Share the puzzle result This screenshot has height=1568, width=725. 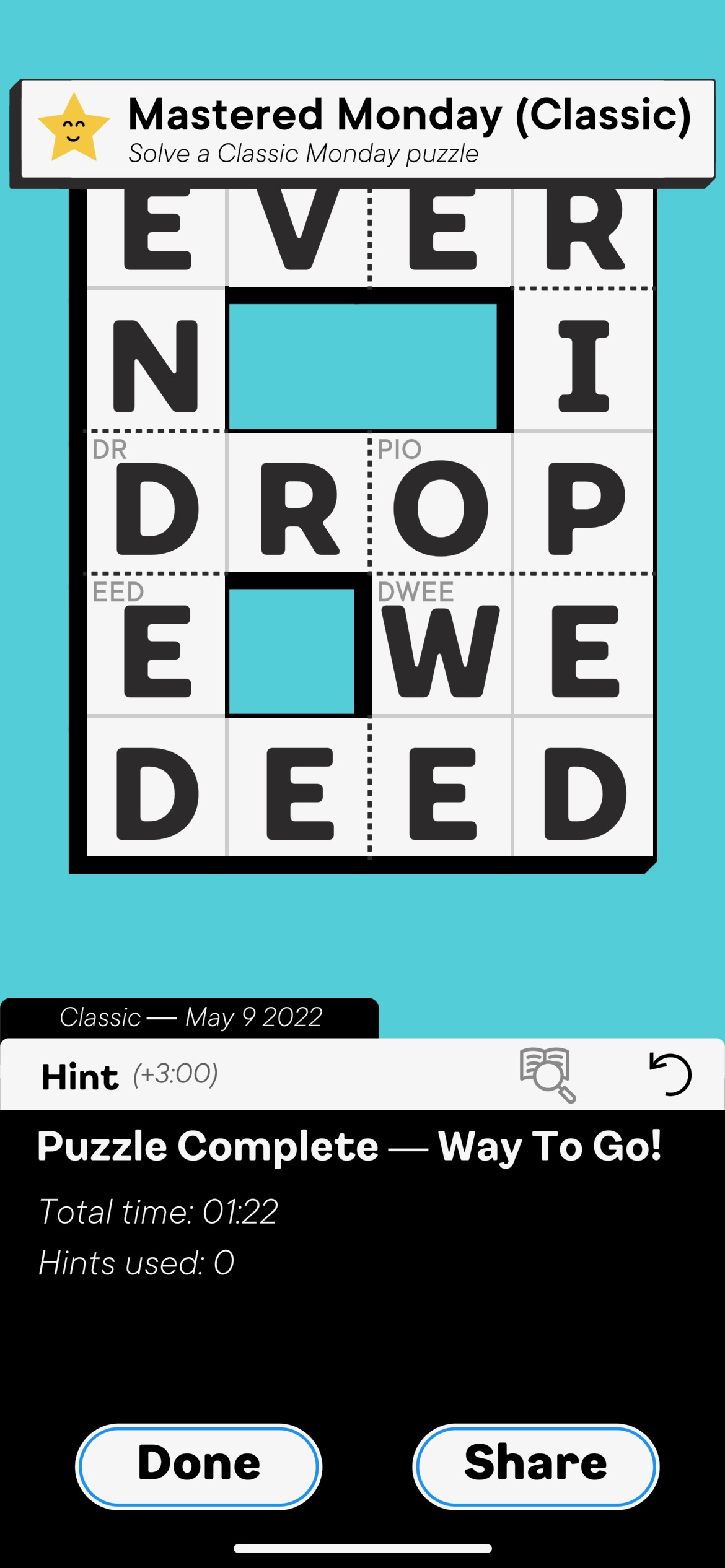pyautogui.click(x=535, y=1466)
